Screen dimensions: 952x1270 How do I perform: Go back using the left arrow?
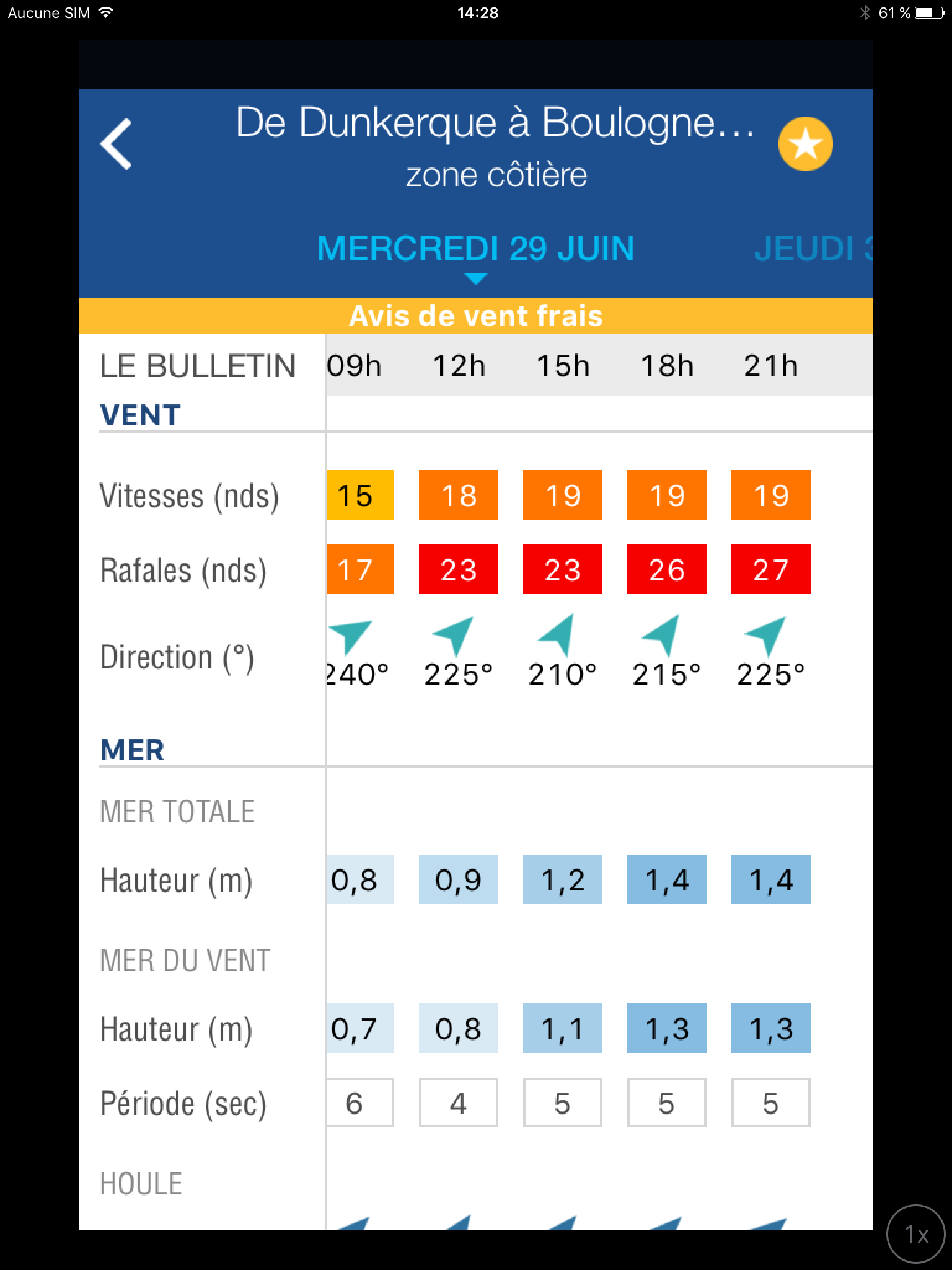pos(116,144)
